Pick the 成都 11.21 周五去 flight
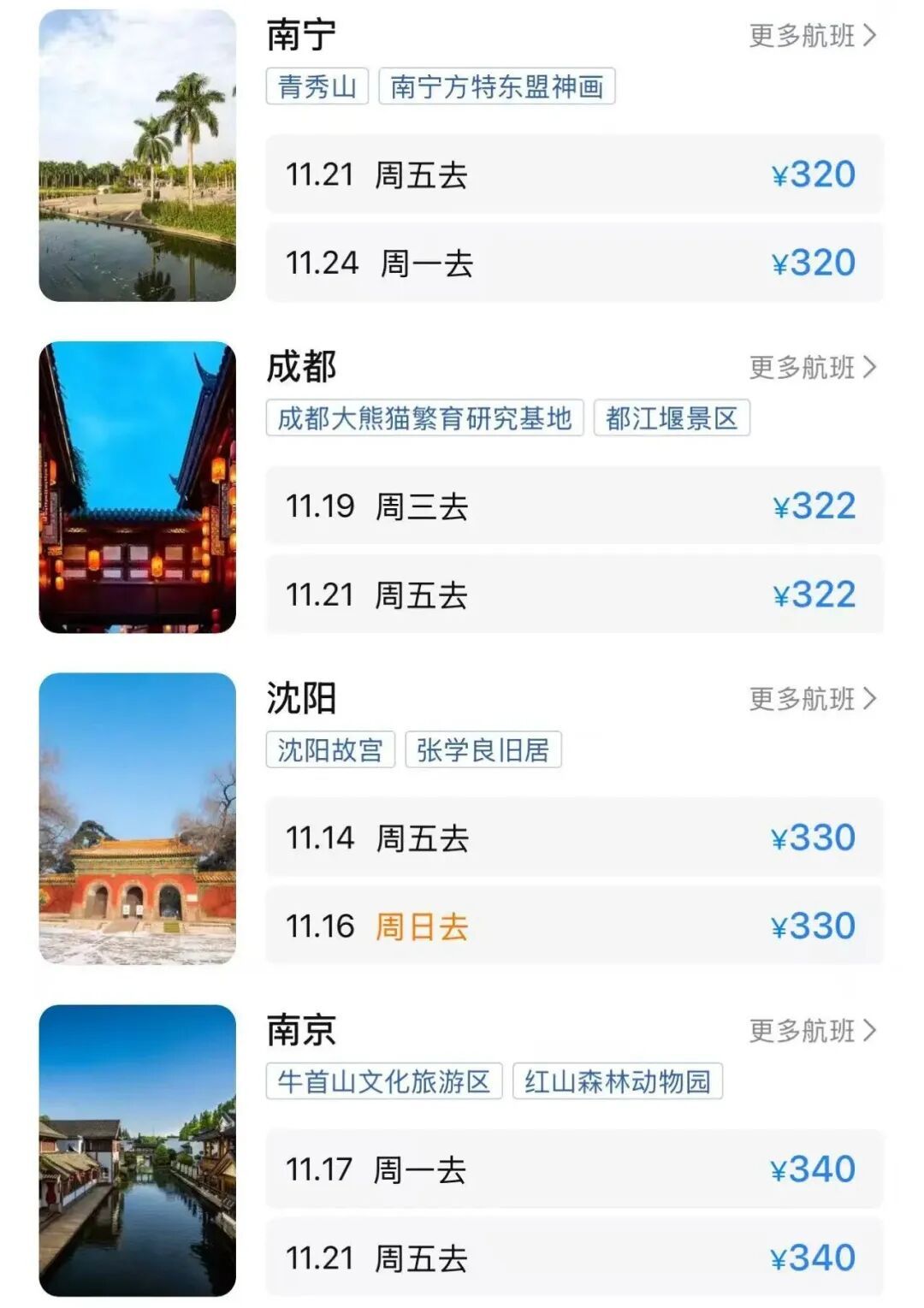 pos(573,595)
